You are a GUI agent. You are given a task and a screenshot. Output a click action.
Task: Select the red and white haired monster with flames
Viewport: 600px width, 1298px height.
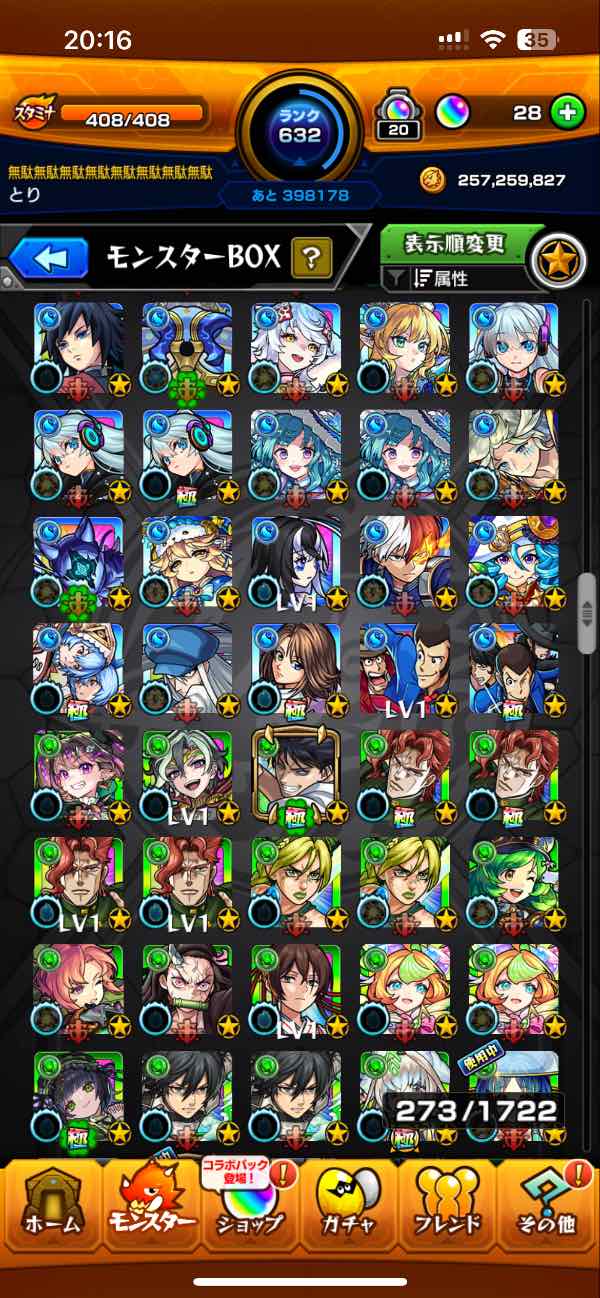404,559
